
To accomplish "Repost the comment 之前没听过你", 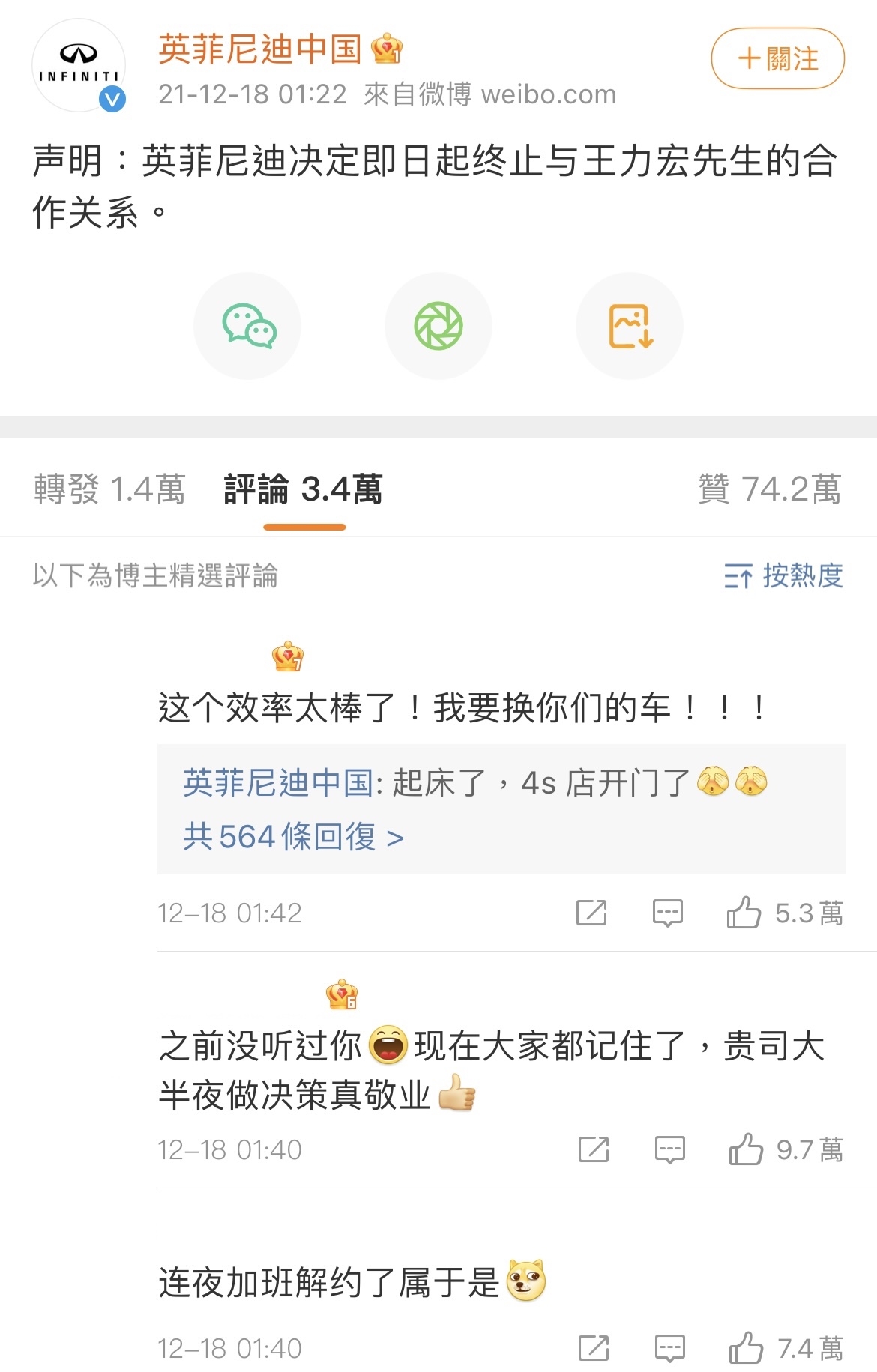I will [594, 1149].
